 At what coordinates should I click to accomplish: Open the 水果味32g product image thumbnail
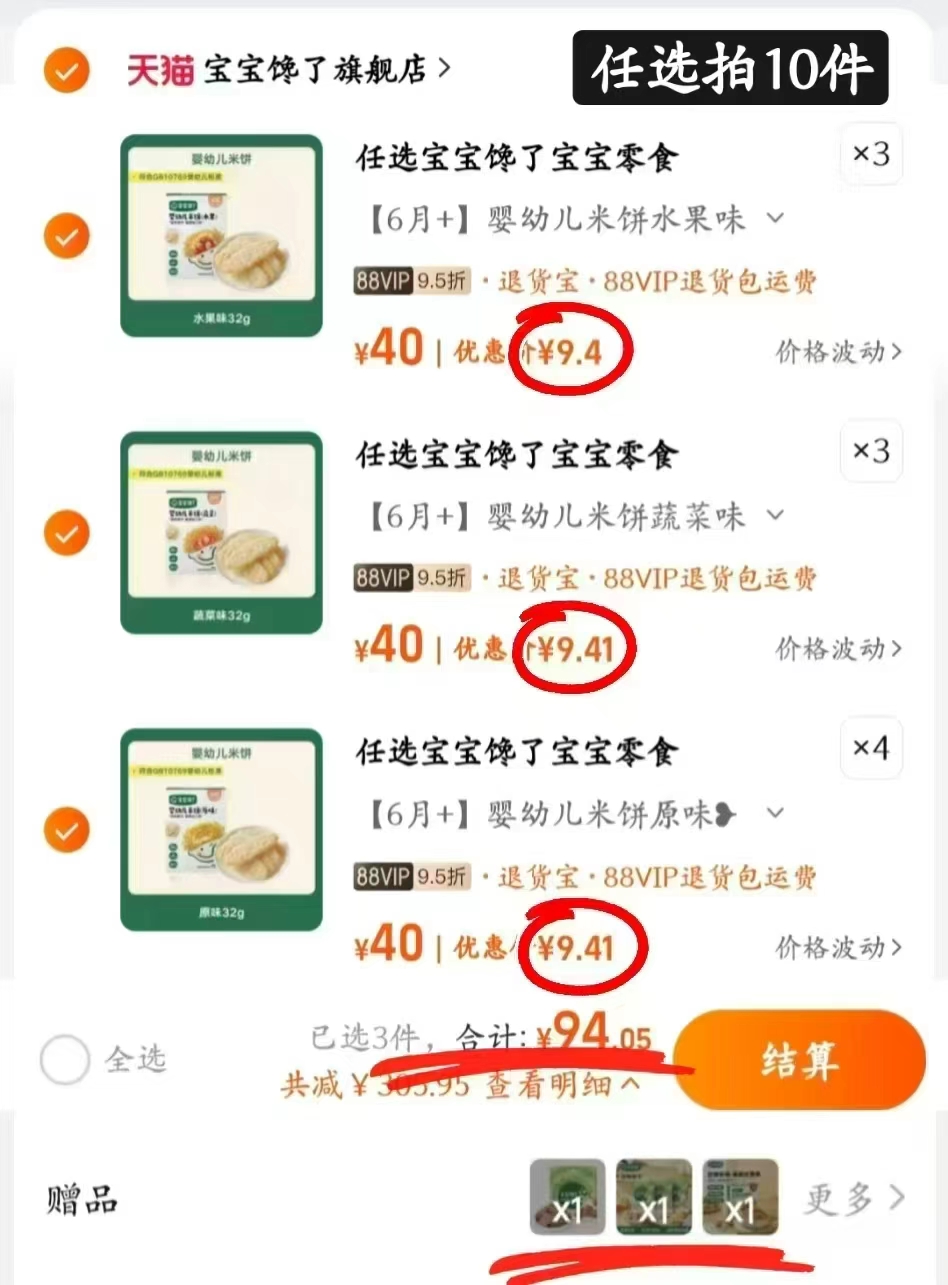click(x=220, y=236)
